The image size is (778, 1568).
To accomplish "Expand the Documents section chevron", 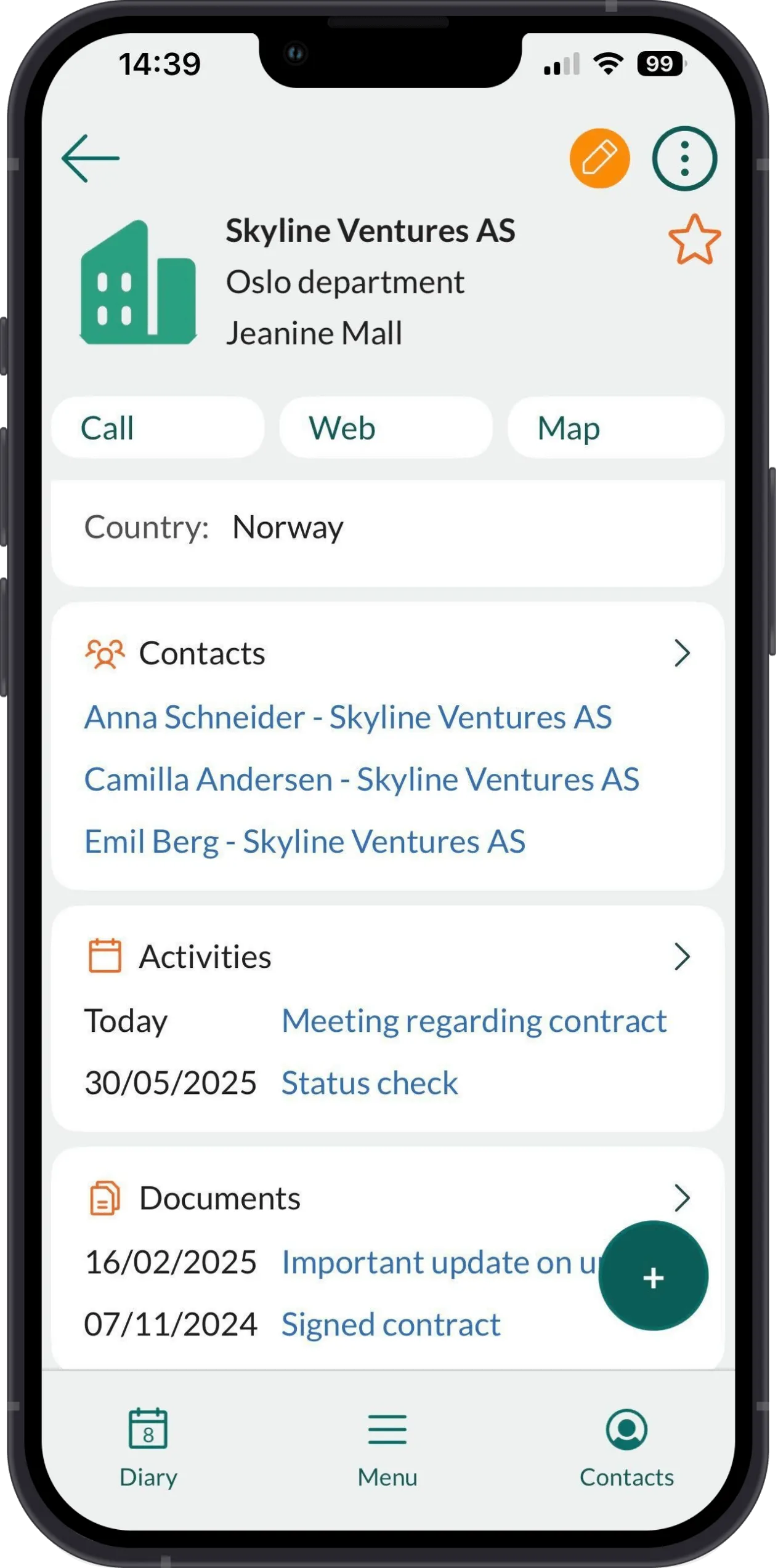I will pyautogui.click(x=681, y=1198).
